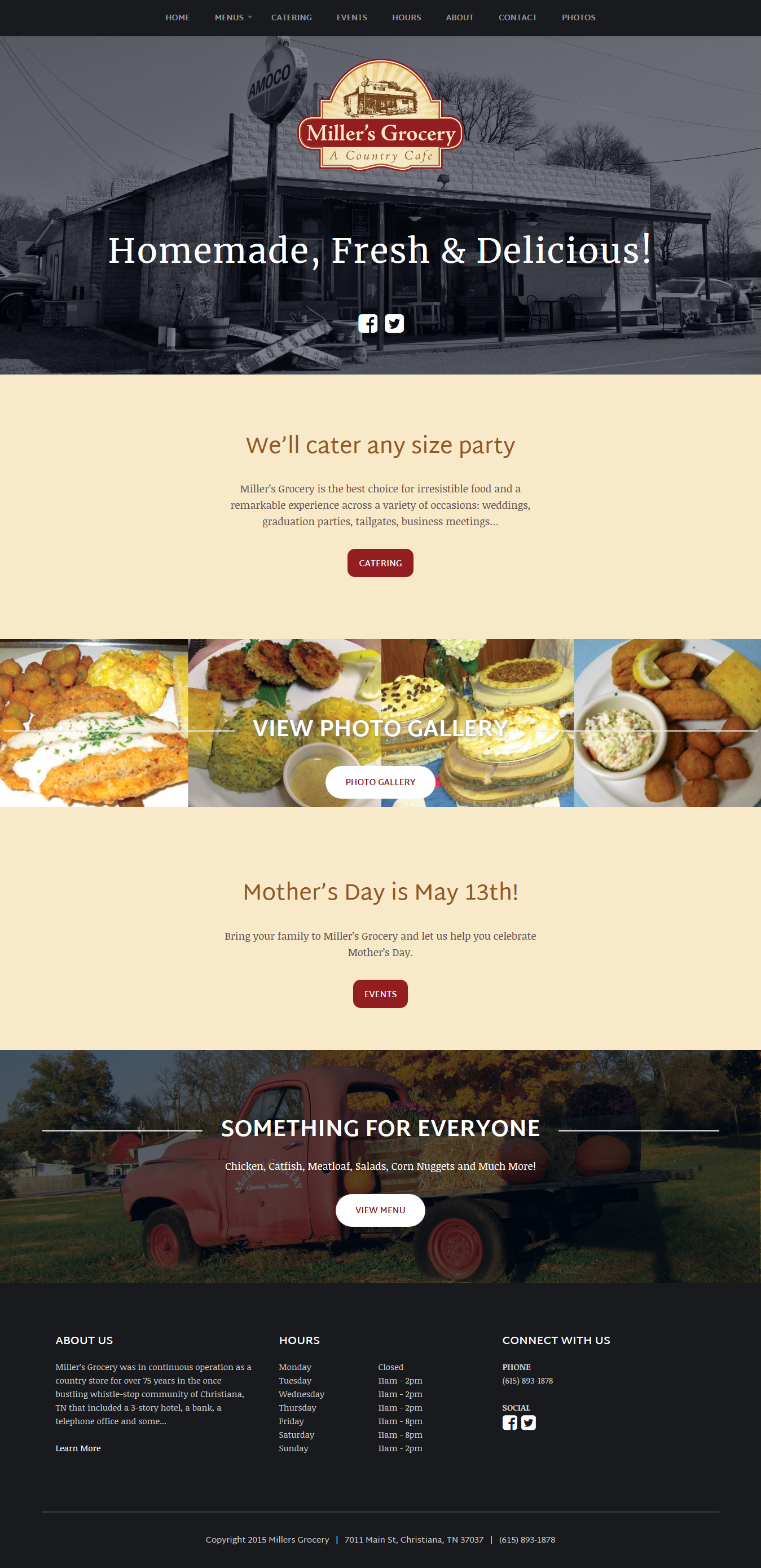The width and height of the screenshot is (761, 1568).
Task: Select Events in the top navigation
Action: click(351, 17)
